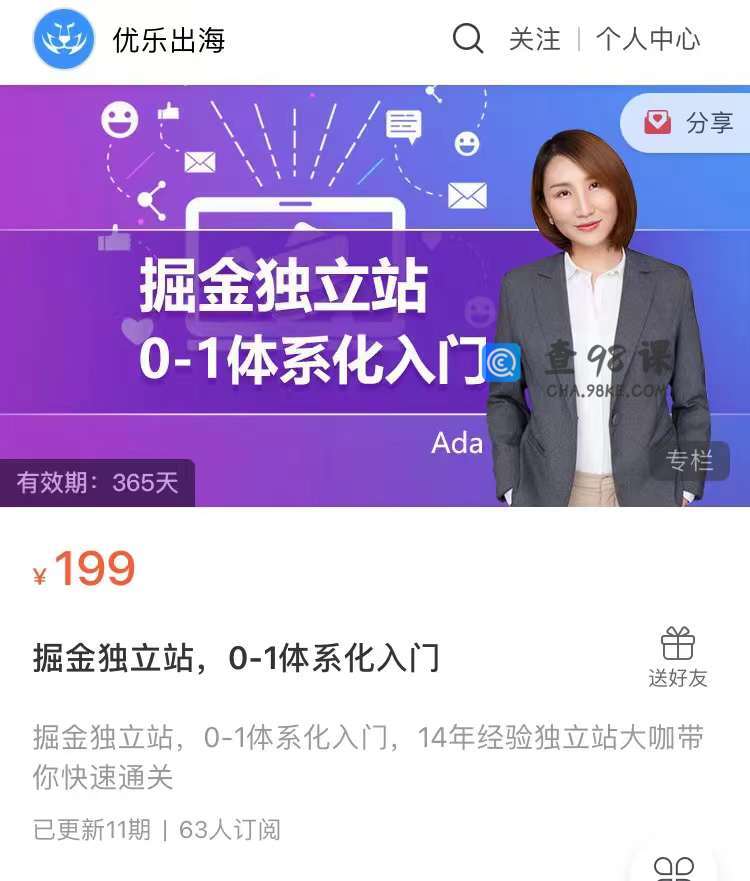Open 个人中心 personal center

pos(647,40)
